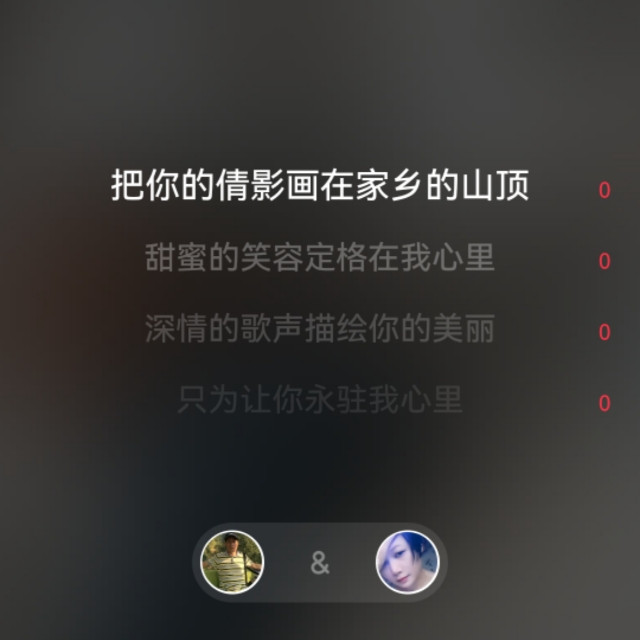The width and height of the screenshot is (640, 640).
Task: Open the left singer's avatar in striped shirt
Action: (232, 562)
